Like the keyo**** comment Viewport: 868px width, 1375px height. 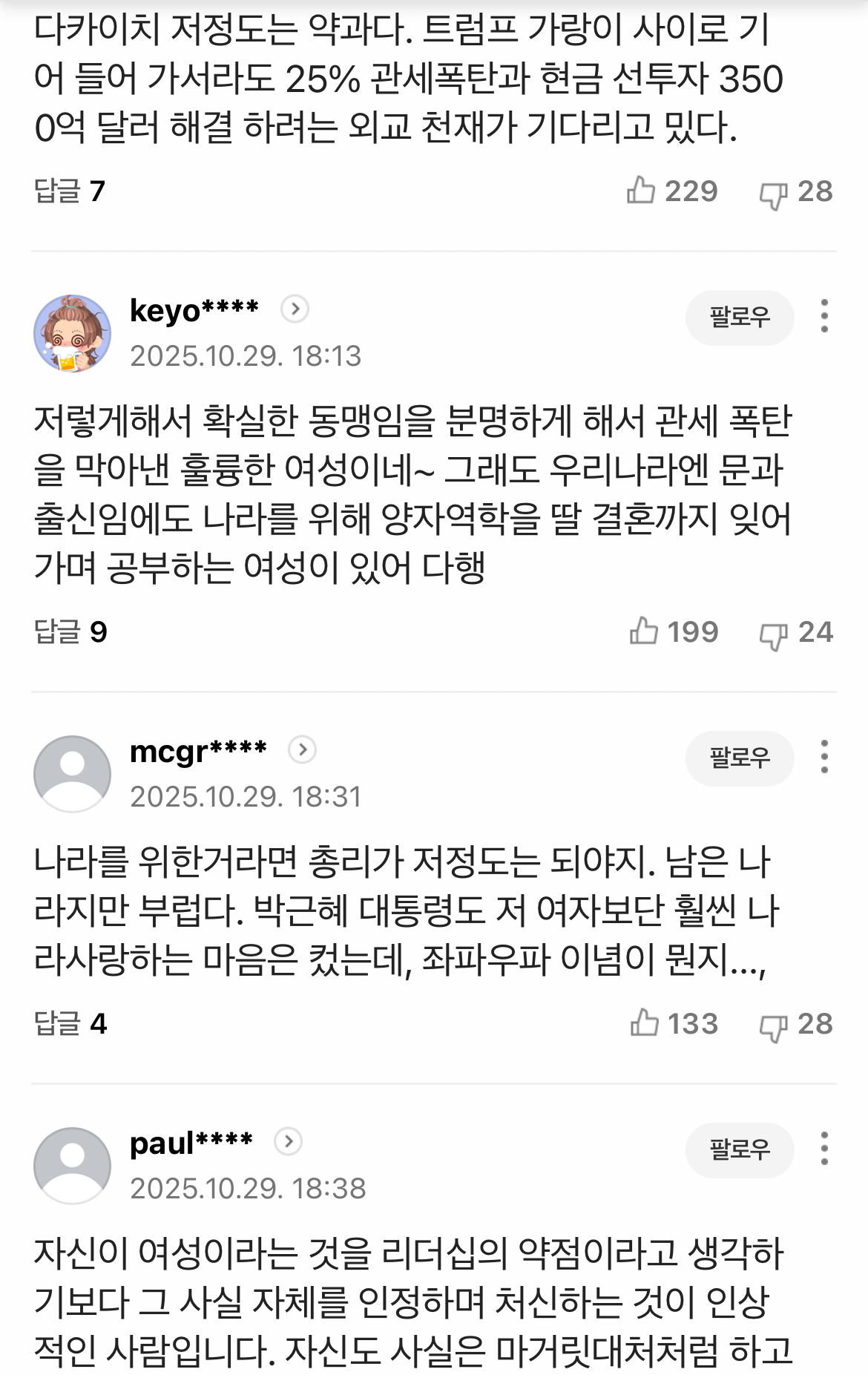[644, 632]
